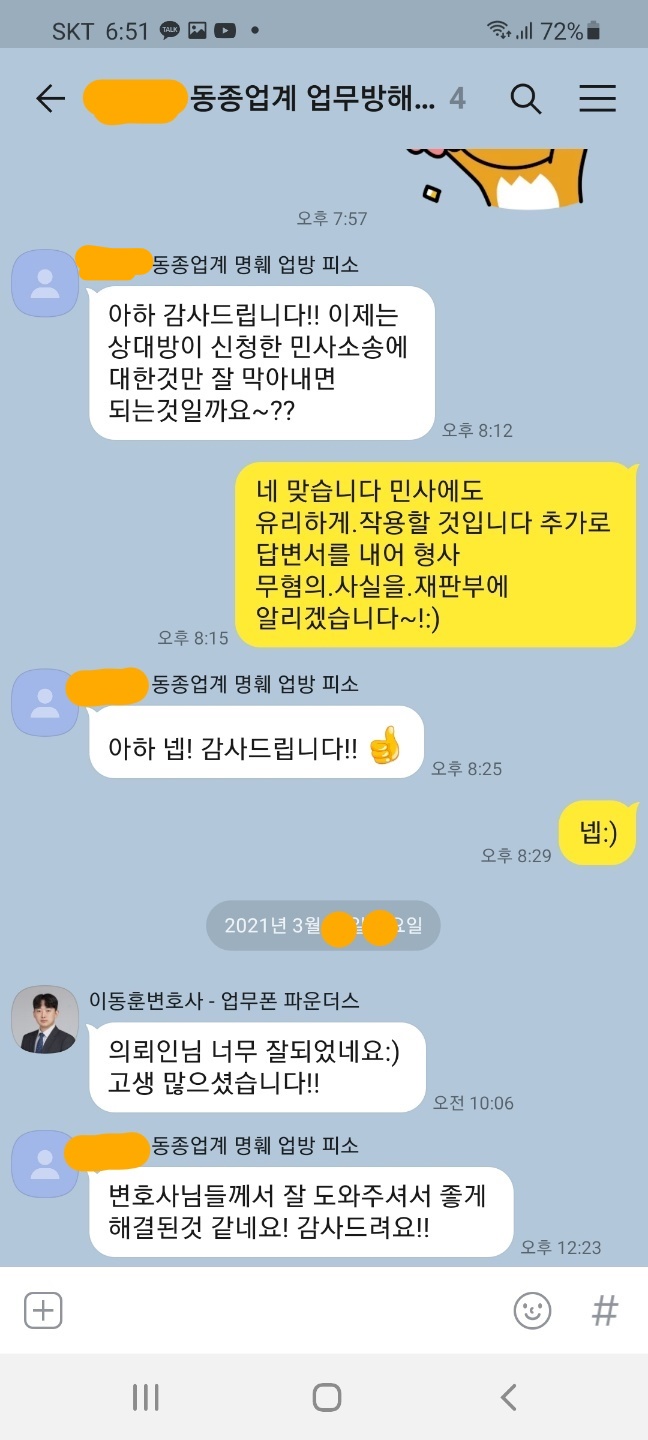Open the emoticon picker
Screen dimensions: 648x1440
tap(532, 1310)
